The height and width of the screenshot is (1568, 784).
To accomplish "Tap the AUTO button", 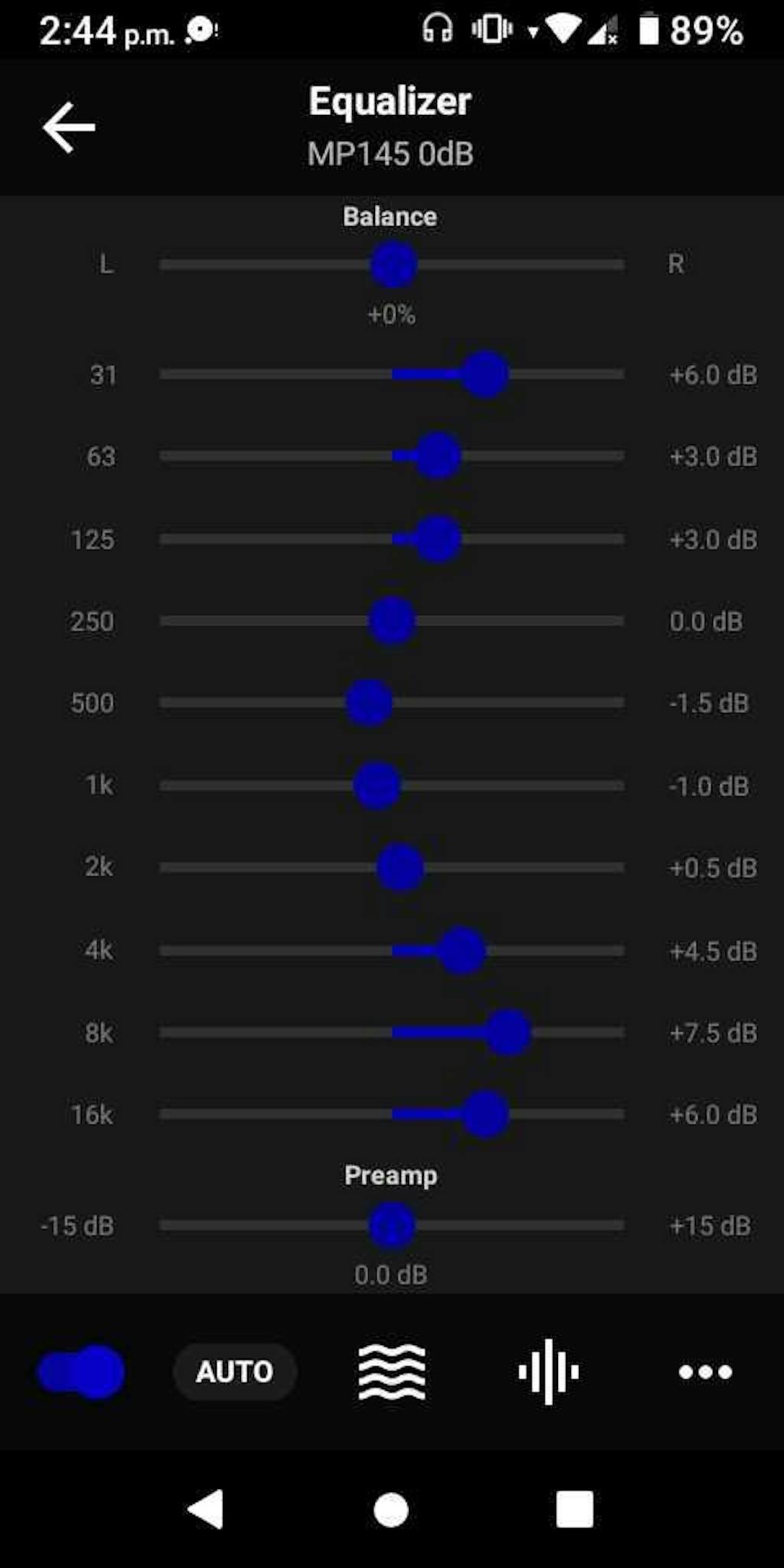I will pyautogui.click(x=234, y=1371).
